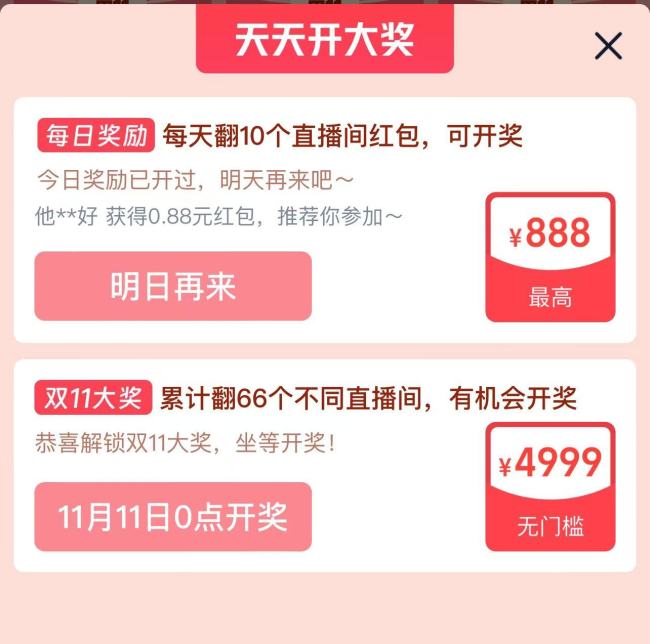Screen dimensions: 650x644
Task: Close the 天天开大奖 popup
Action: (608, 46)
